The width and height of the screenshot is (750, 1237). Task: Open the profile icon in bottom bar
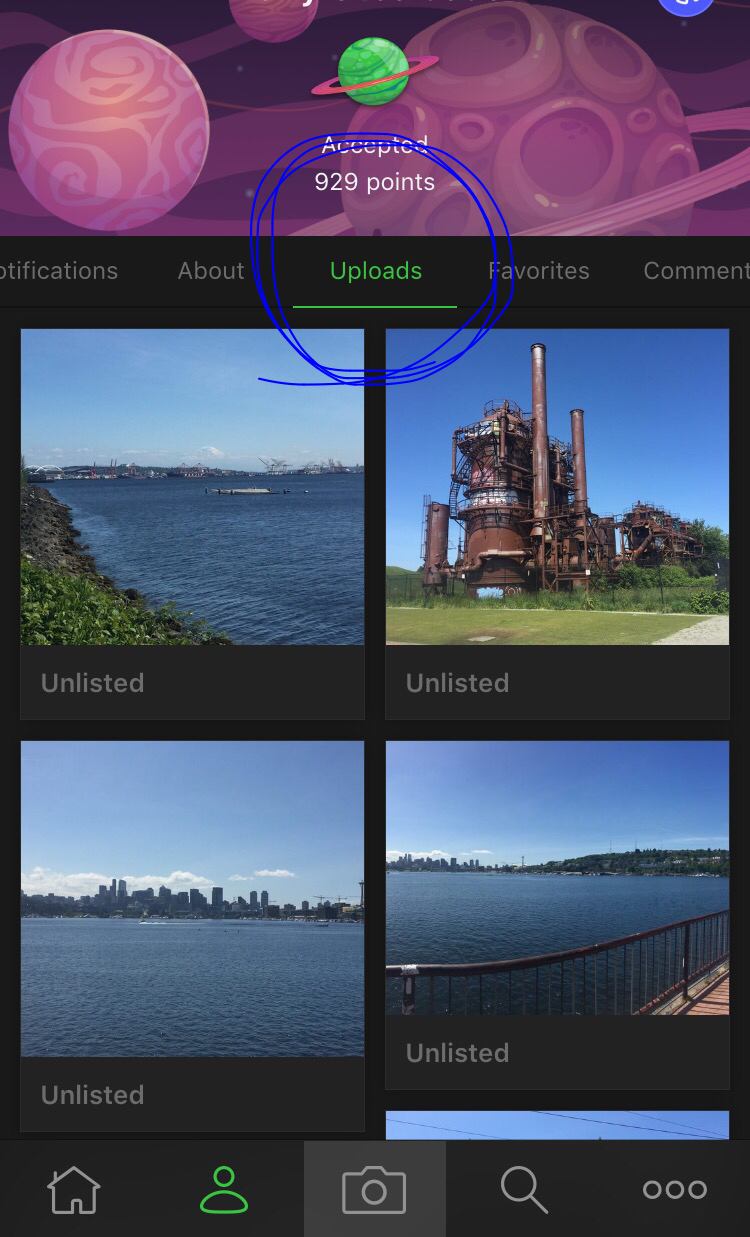click(224, 1190)
